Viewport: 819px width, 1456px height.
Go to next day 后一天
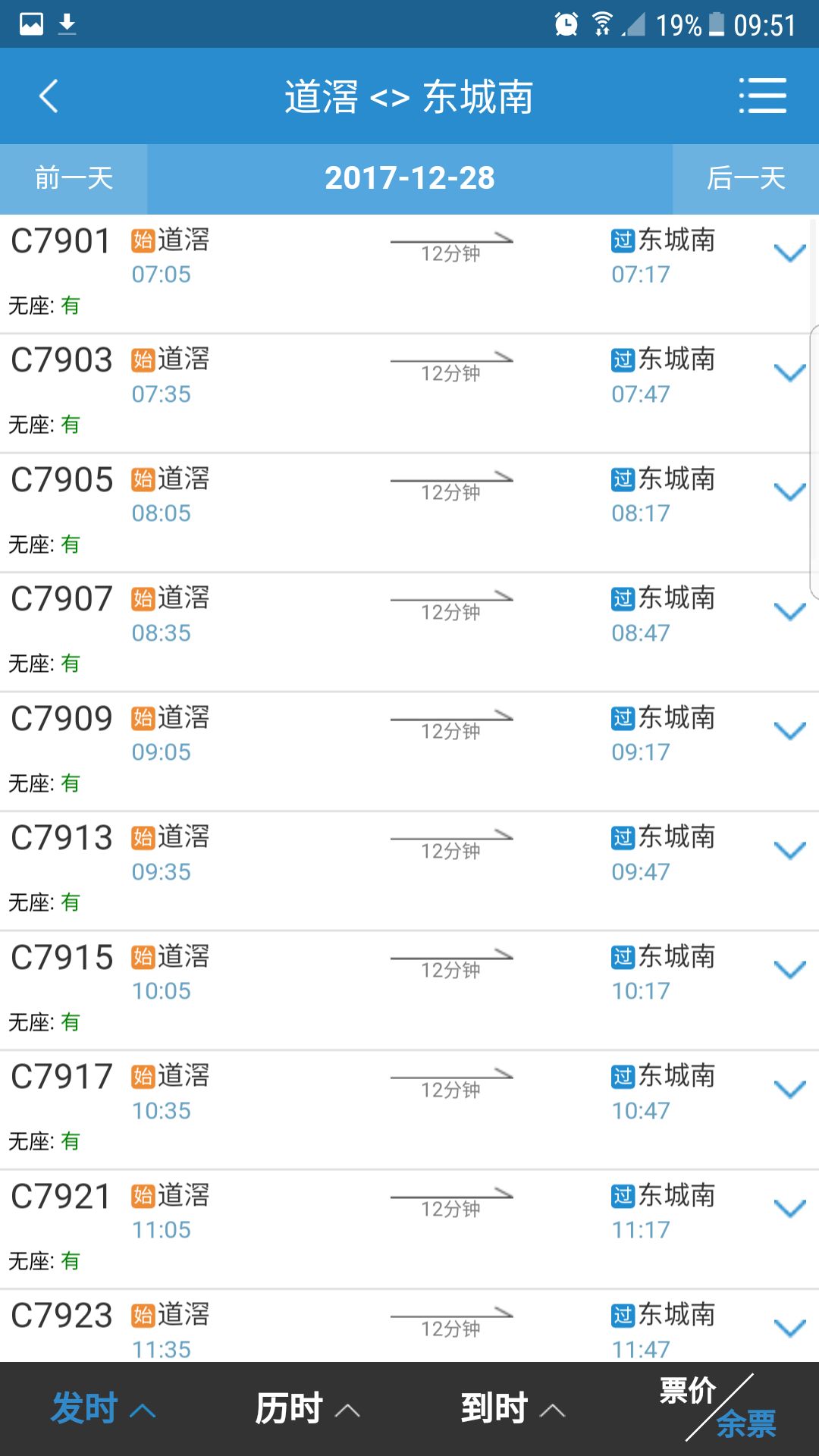tap(745, 178)
